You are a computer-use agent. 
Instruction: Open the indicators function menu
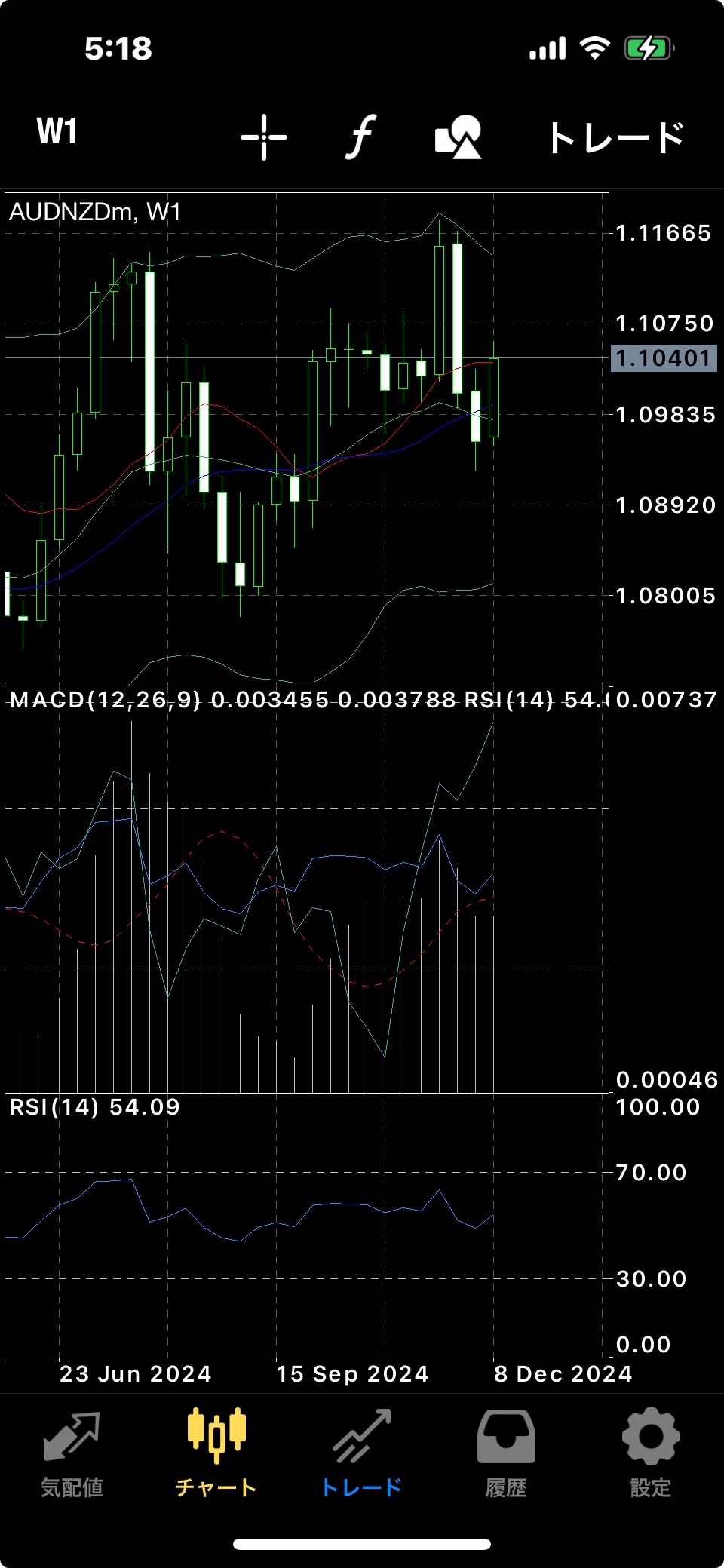tap(362, 137)
